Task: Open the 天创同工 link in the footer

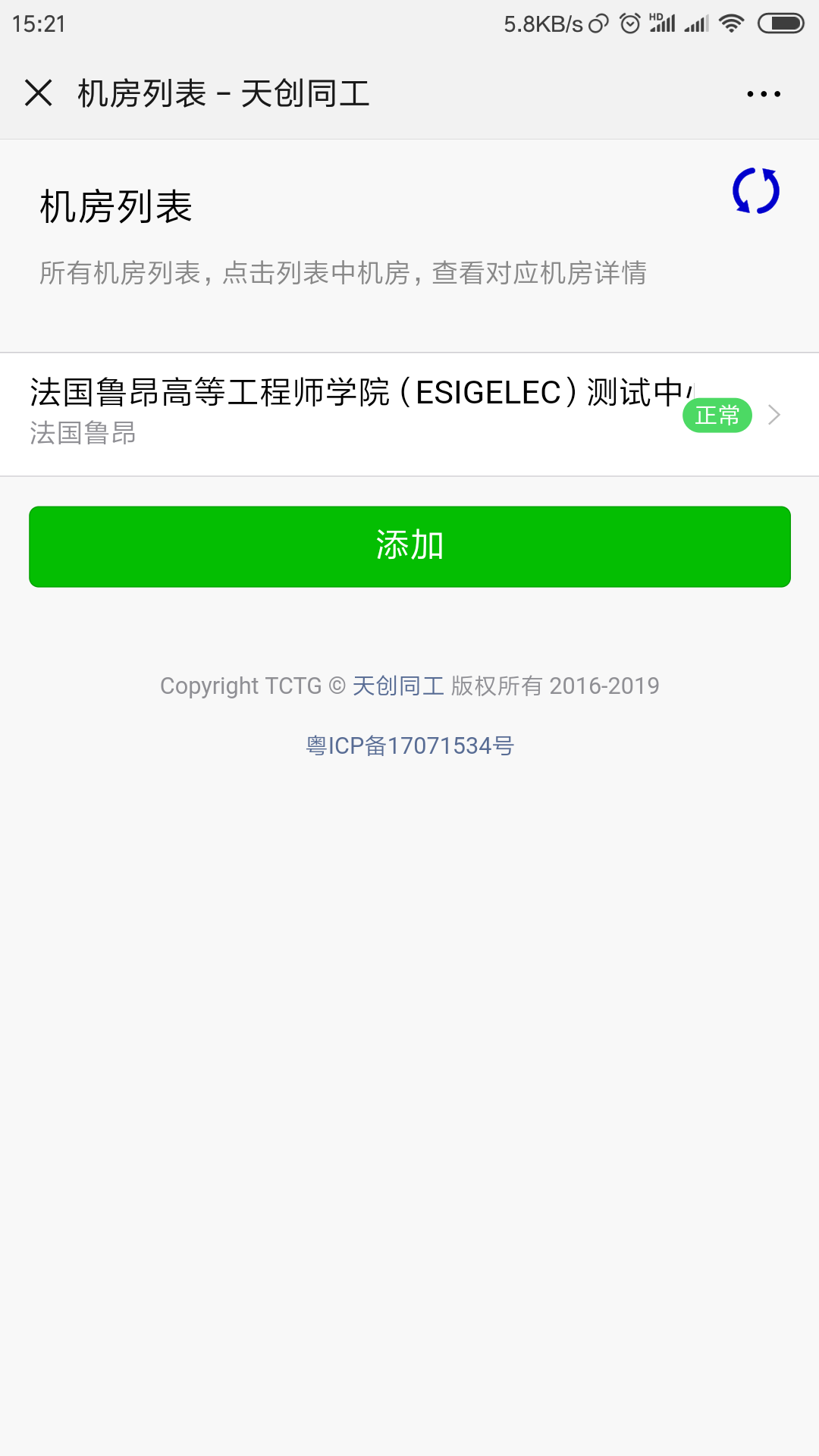Action: [x=398, y=686]
